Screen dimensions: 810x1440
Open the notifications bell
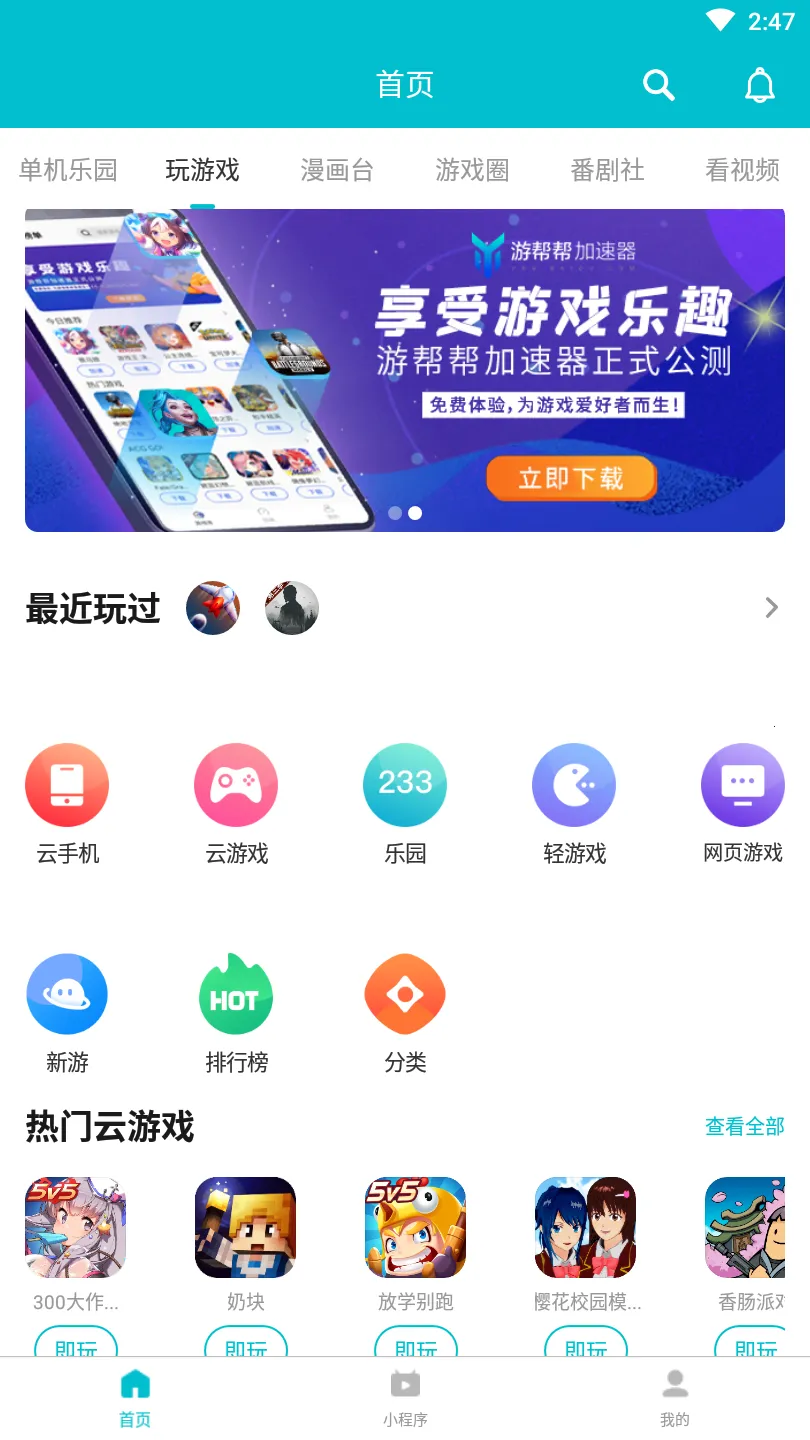pos(760,85)
